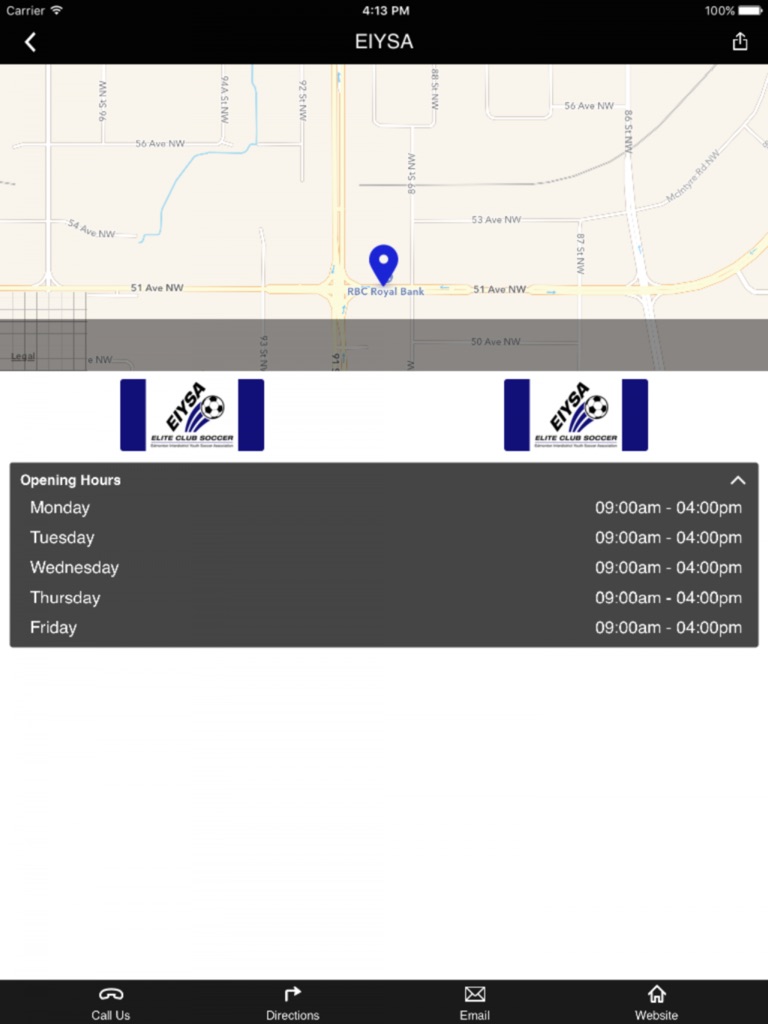Go back using the top-left arrow
This screenshot has height=1024, width=768.
point(30,42)
